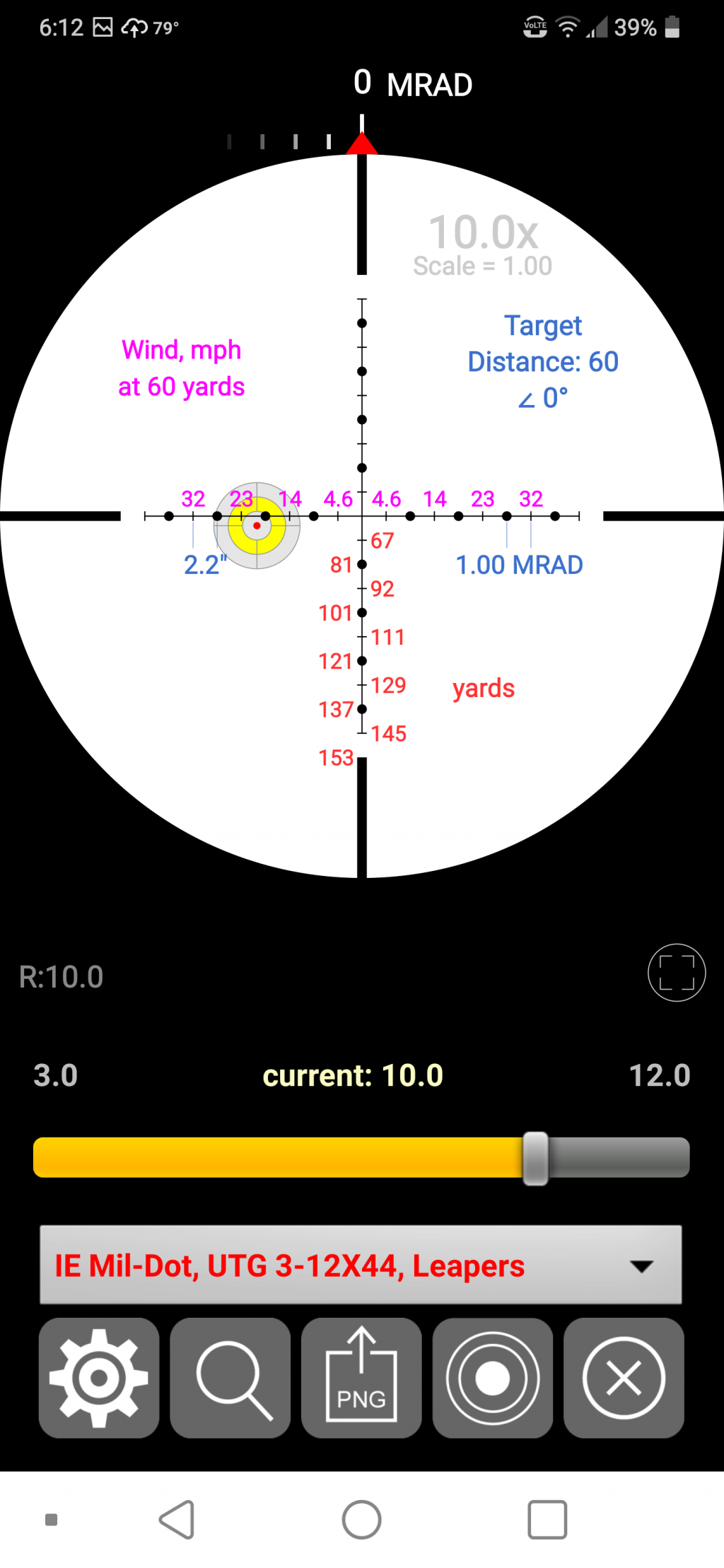Go back with the system back button
The width and height of the screenshot is (724, 1568).
[x=177, y=1519]
